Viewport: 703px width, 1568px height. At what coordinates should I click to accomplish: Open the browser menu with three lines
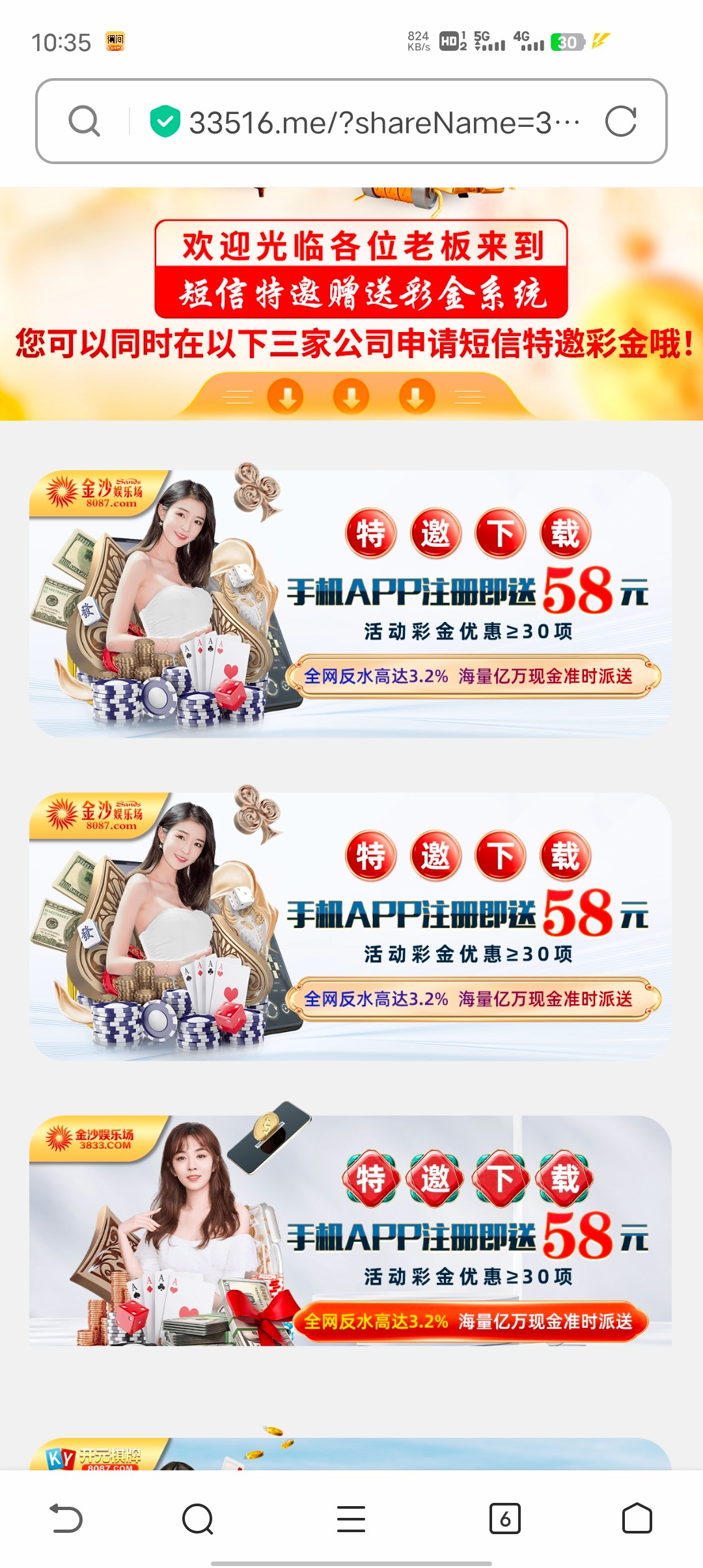pos(351,1519)
